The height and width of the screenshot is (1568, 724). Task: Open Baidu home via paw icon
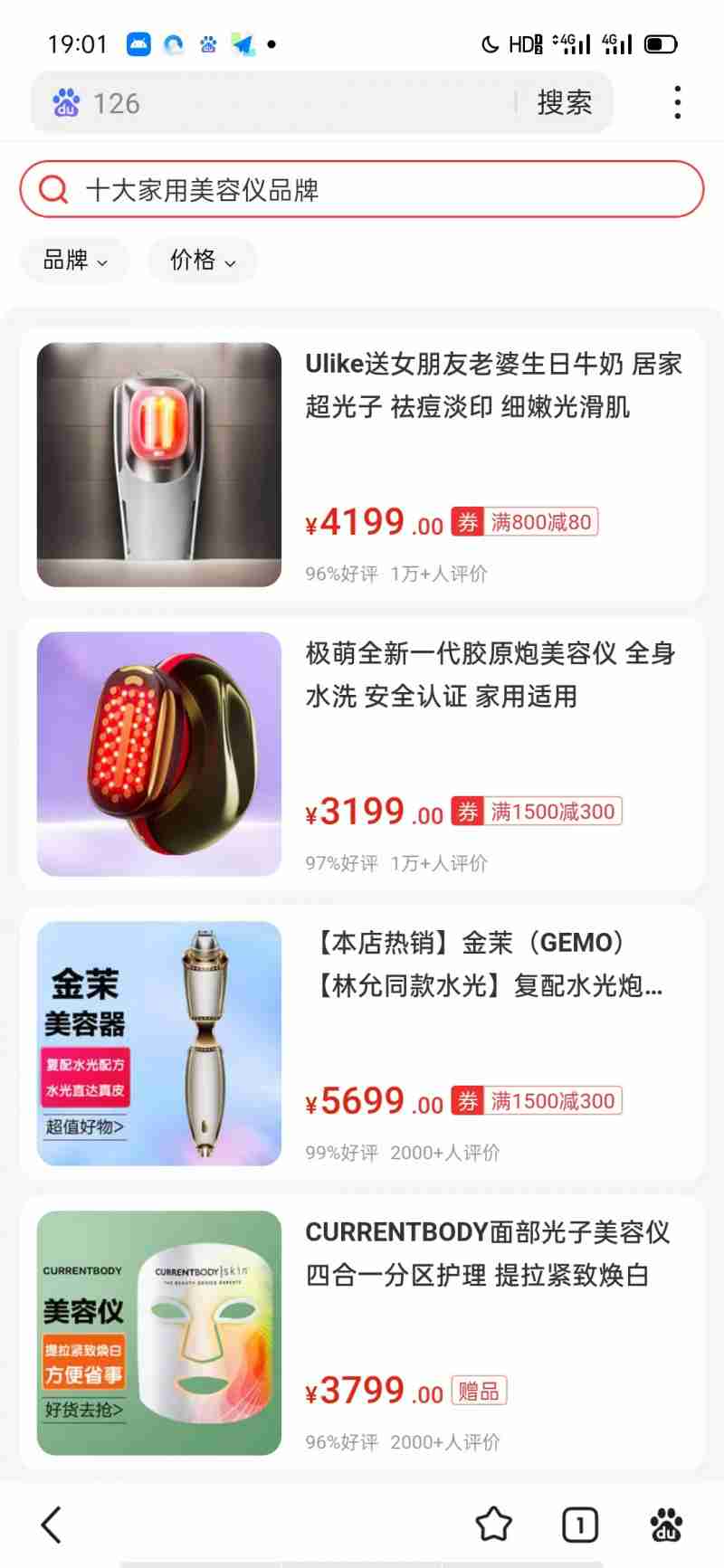[x=667, y=1525]
